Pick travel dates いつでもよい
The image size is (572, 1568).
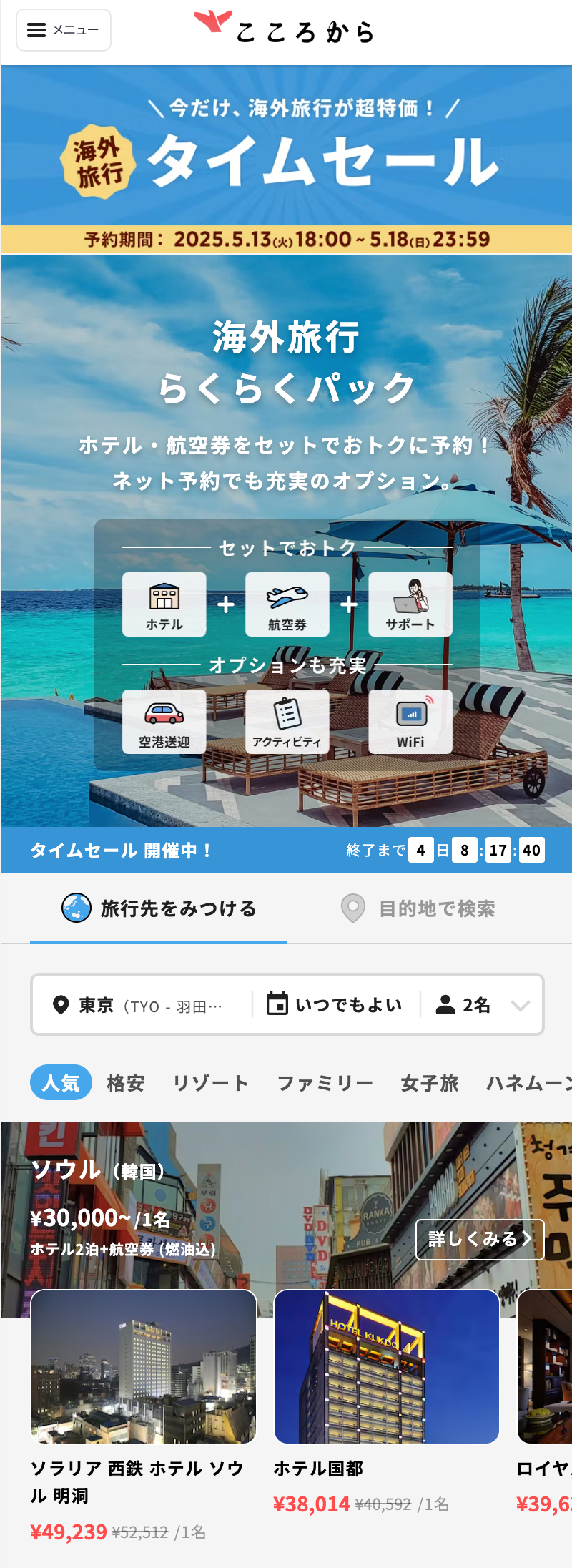tap(335, 1005)
